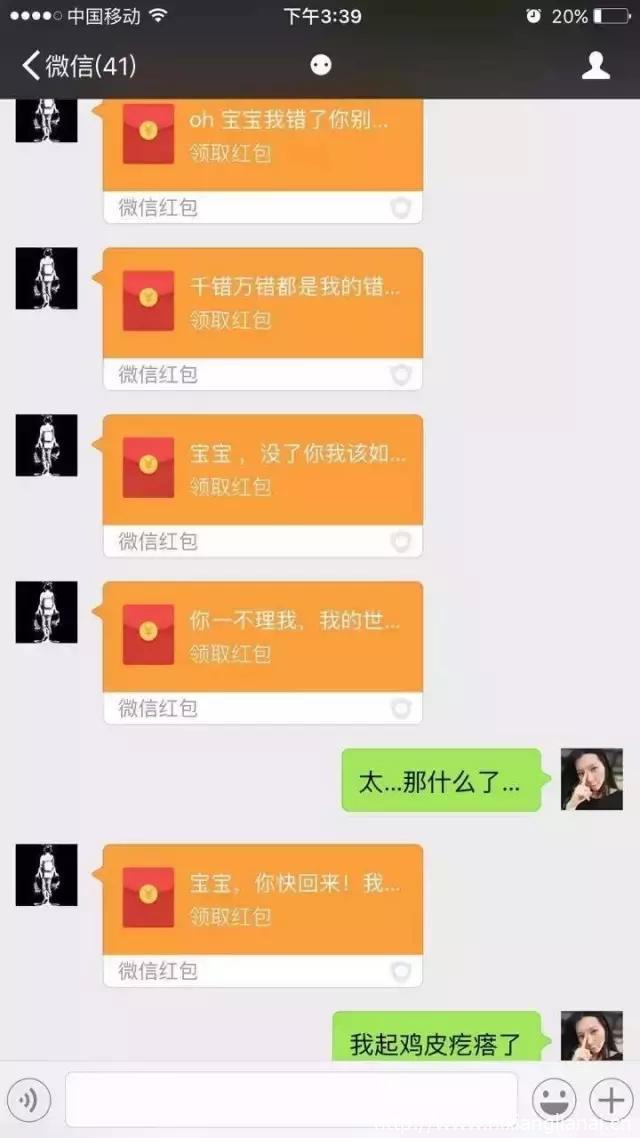Go back to the 微信 chat list
This screenshot has height=1138, width=640.
point(78,67)
